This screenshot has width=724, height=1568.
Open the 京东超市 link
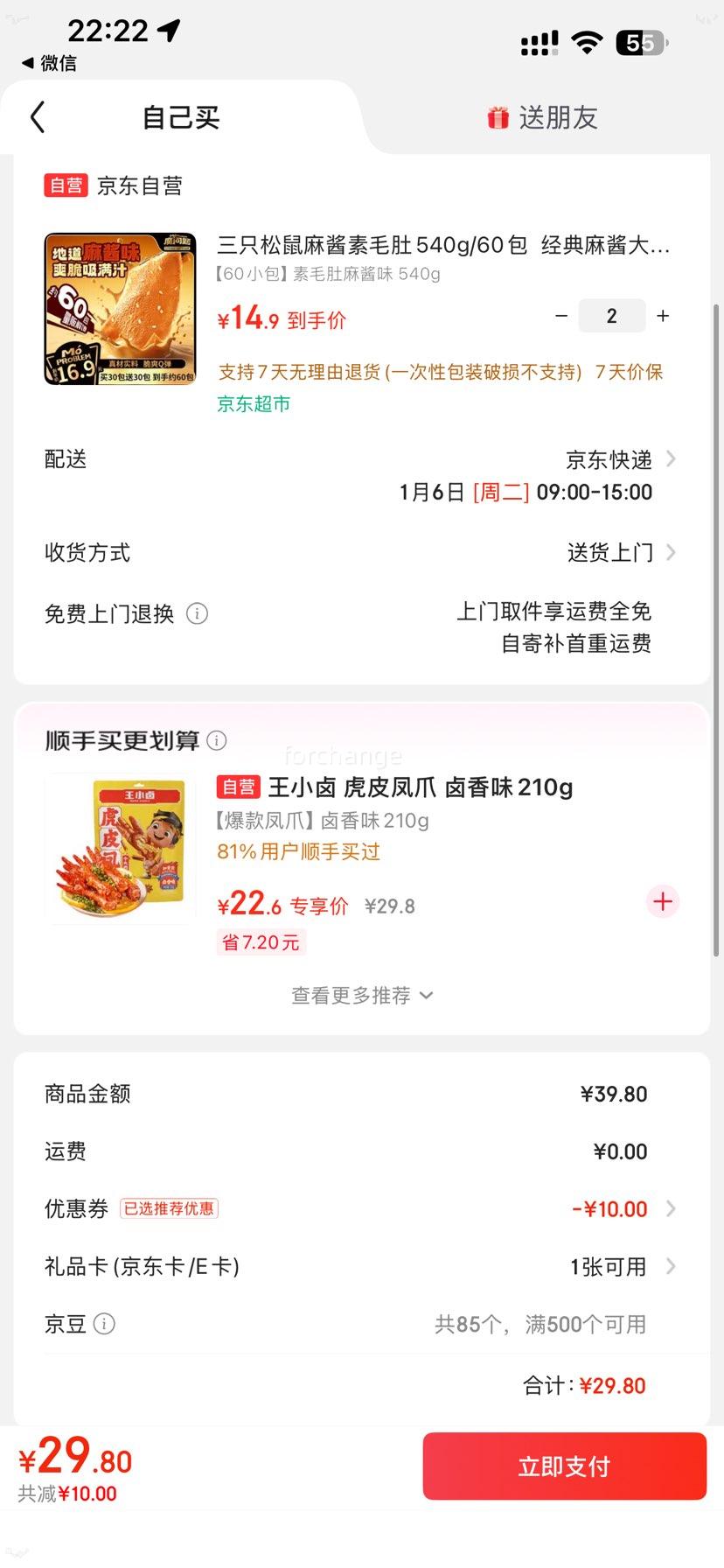[254, 404]
